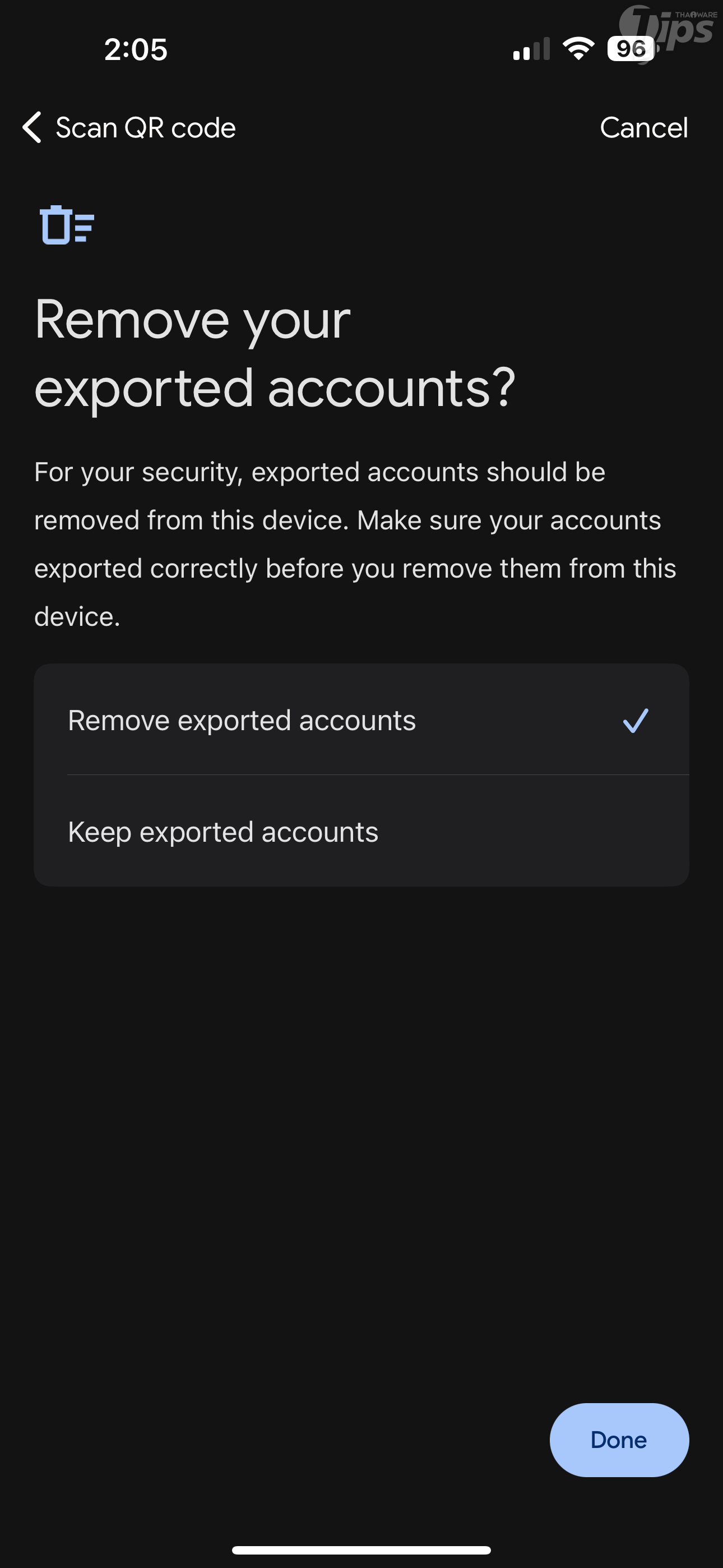Cancel the export process

pyautogui.click(x=643, y=128)
